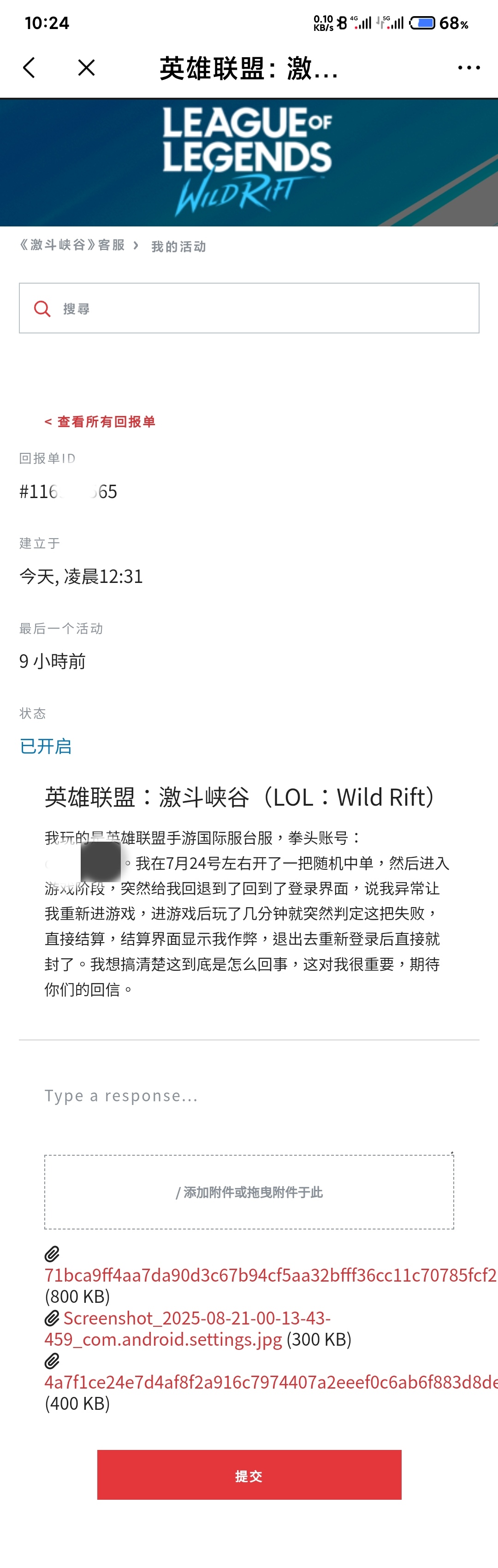Open the three-dot overflow menu
Image resolution: width=498 pixels, height=1568 pixels.
pos(468,68)
